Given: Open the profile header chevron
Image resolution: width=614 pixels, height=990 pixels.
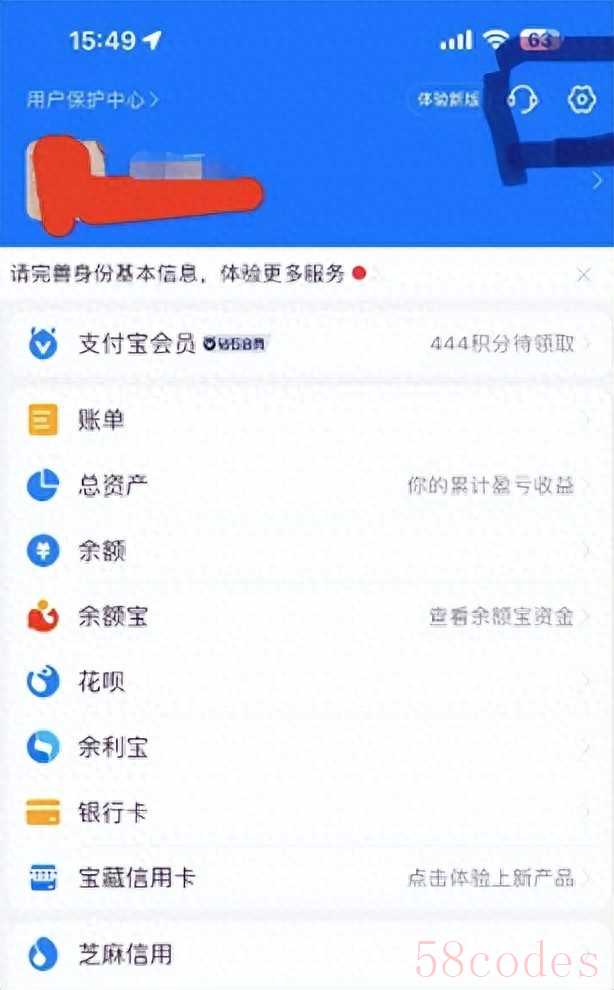Looking at the screenshot, I should pos(596,181).
